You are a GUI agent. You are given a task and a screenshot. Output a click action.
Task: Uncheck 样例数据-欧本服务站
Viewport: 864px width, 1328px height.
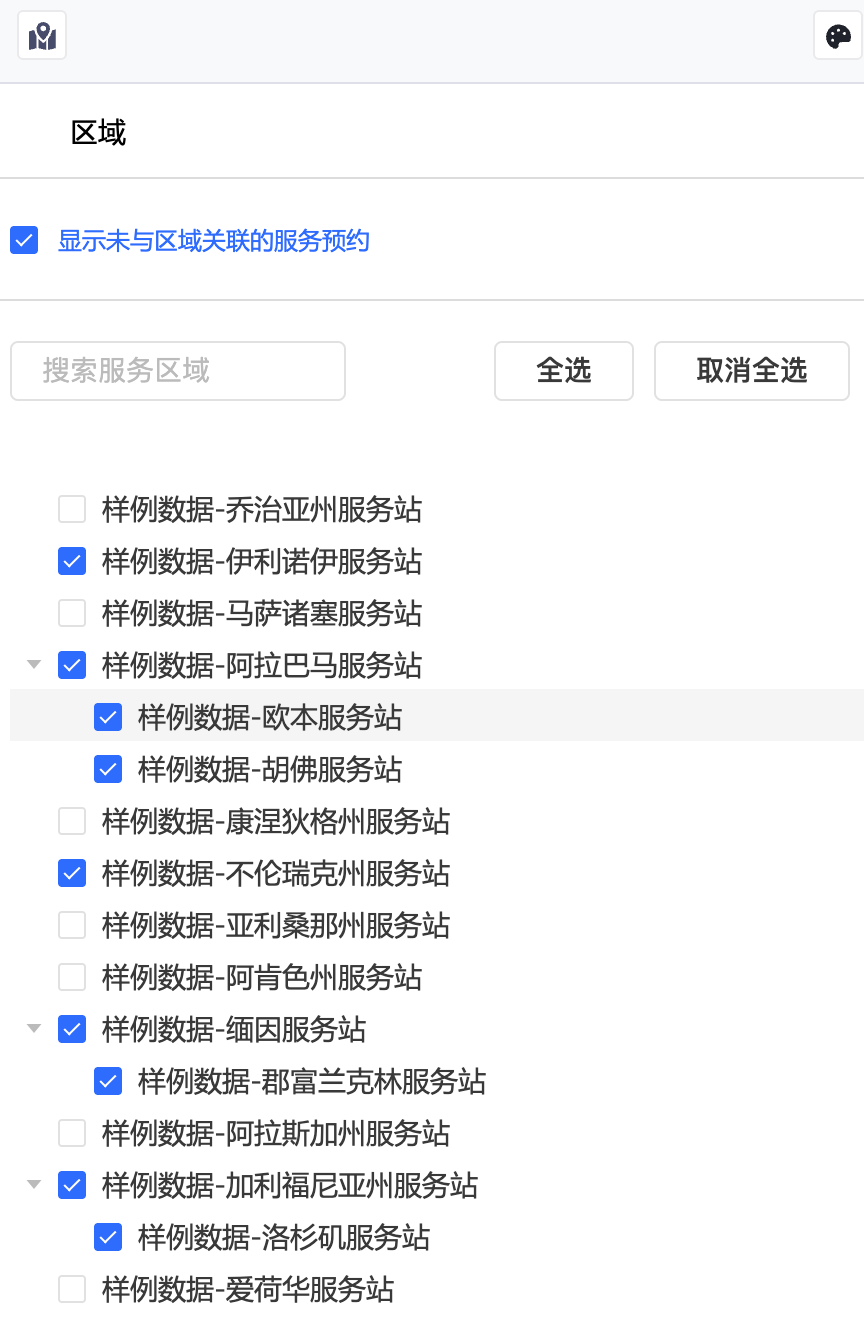tap(108, 717)
